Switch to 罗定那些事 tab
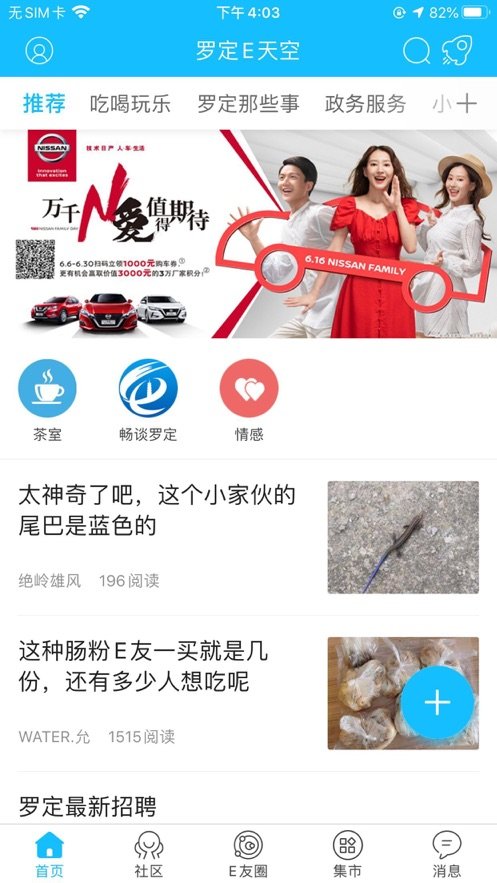The height and width of the screenshot is (883, 497). click(x=248, y=104)
